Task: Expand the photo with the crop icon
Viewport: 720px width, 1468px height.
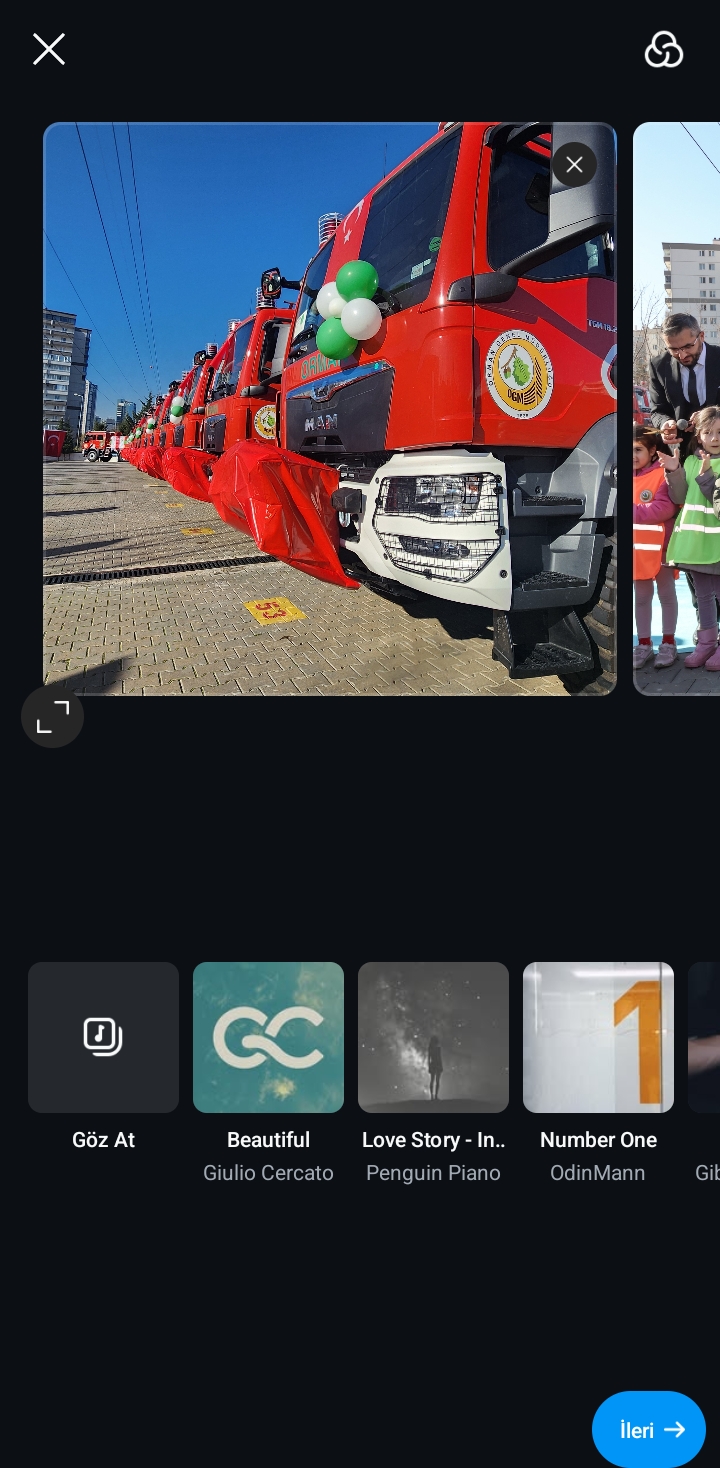Action: click(x=52, y=716)
